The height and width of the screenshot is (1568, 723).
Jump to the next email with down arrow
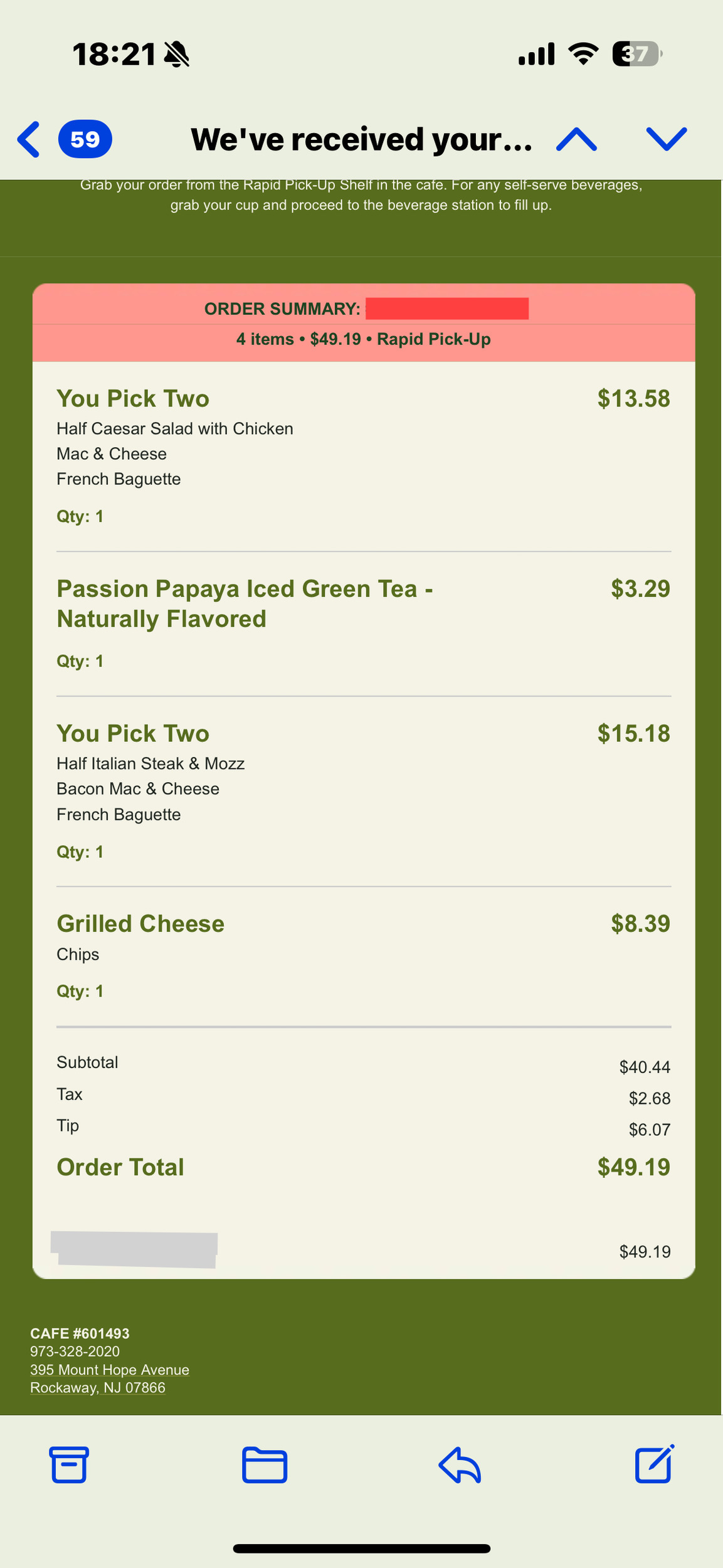[667, 139]
